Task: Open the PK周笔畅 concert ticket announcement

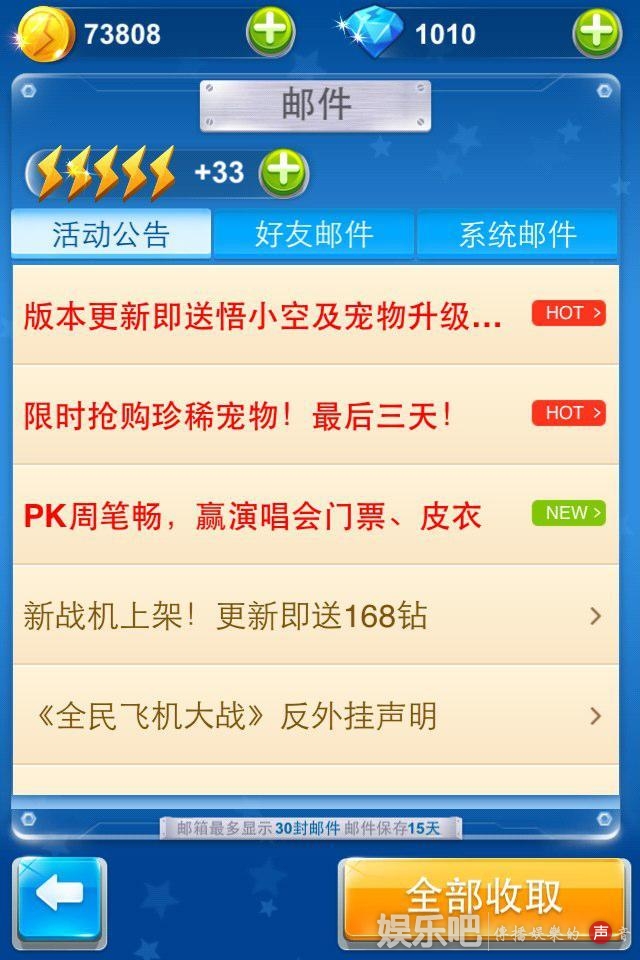Action: pos(314,515)
